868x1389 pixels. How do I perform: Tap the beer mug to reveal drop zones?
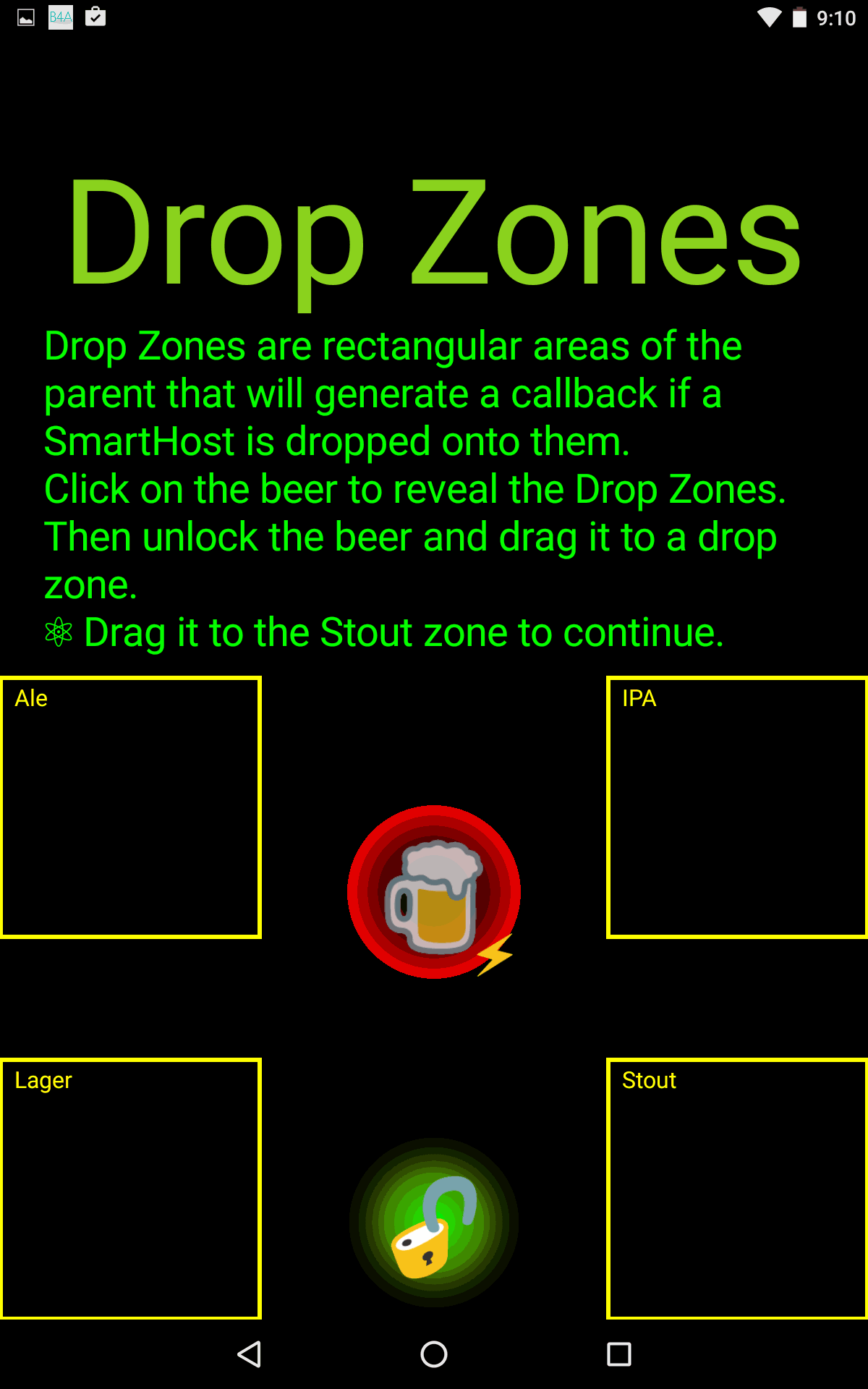pyautogui.click(x=434, y=892)
